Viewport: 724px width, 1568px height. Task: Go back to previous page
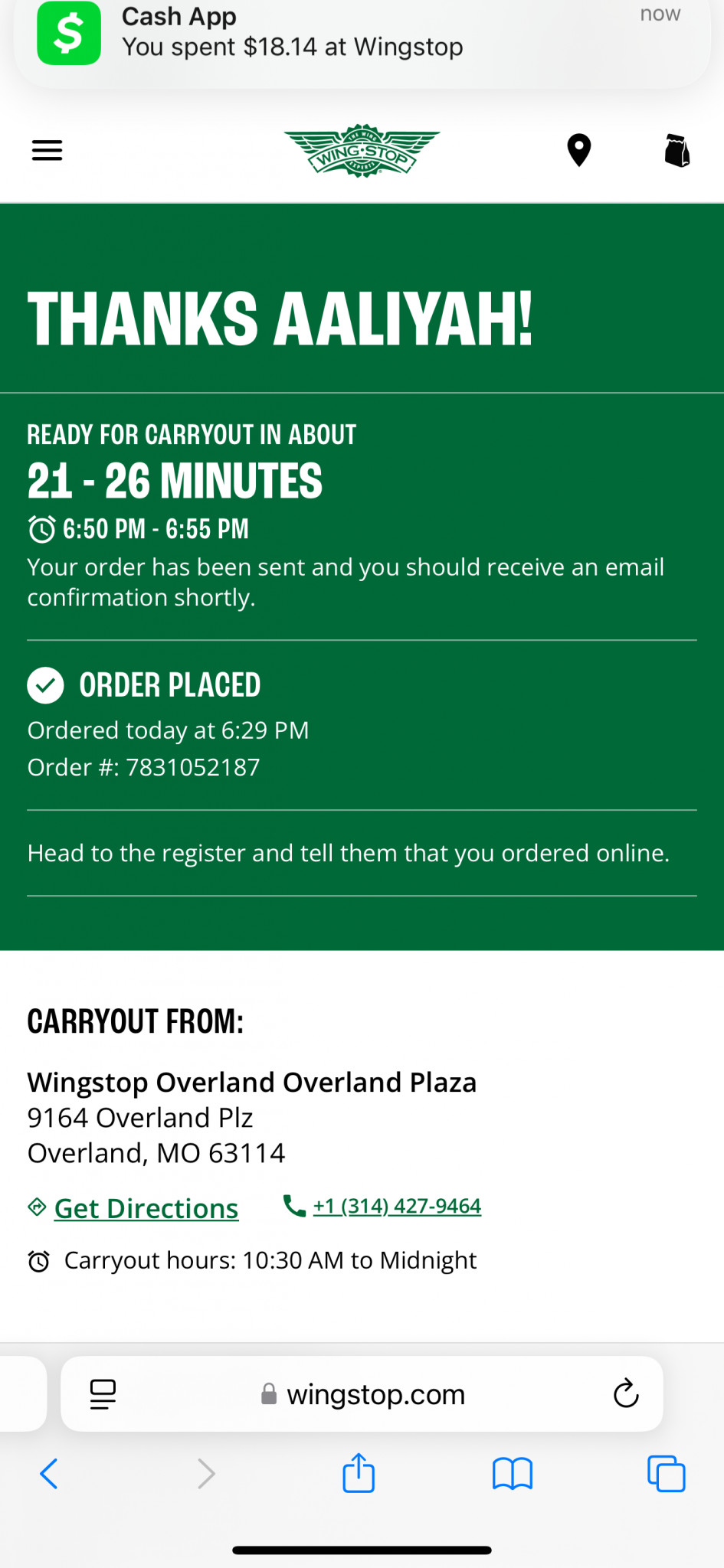[x=49, y=1473]
